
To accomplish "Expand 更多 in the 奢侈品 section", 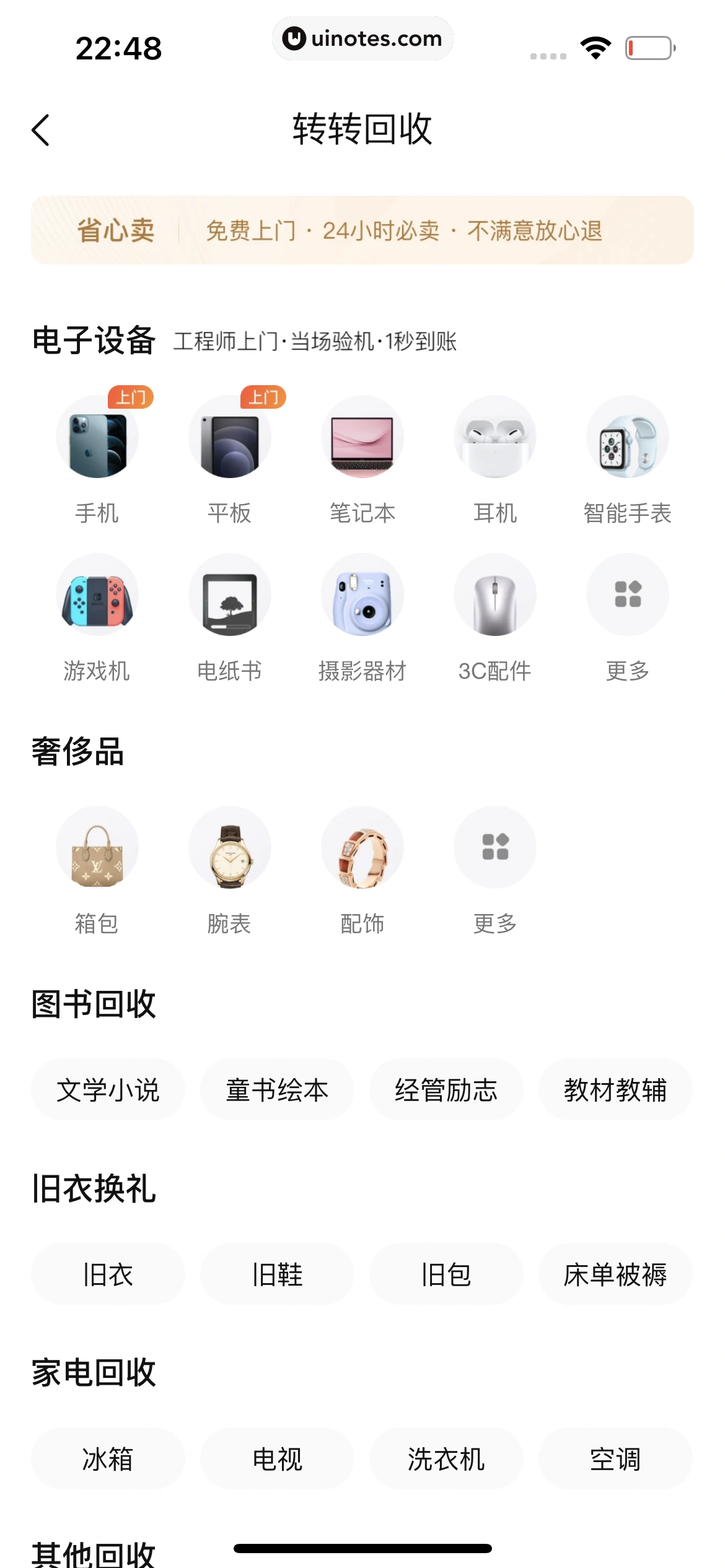I will (x=495, y=848).
